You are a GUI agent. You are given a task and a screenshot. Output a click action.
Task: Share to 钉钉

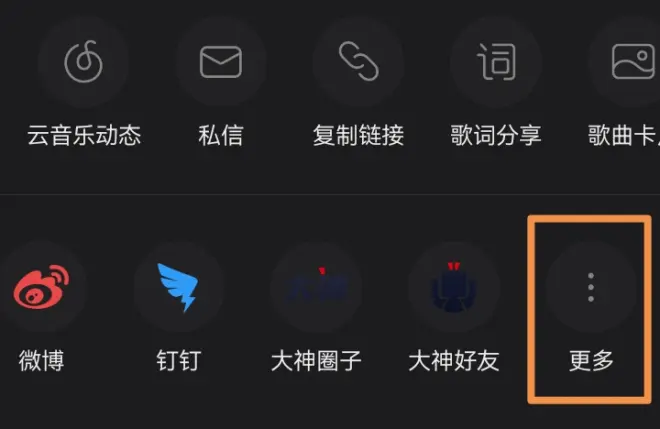click(179, 288)
